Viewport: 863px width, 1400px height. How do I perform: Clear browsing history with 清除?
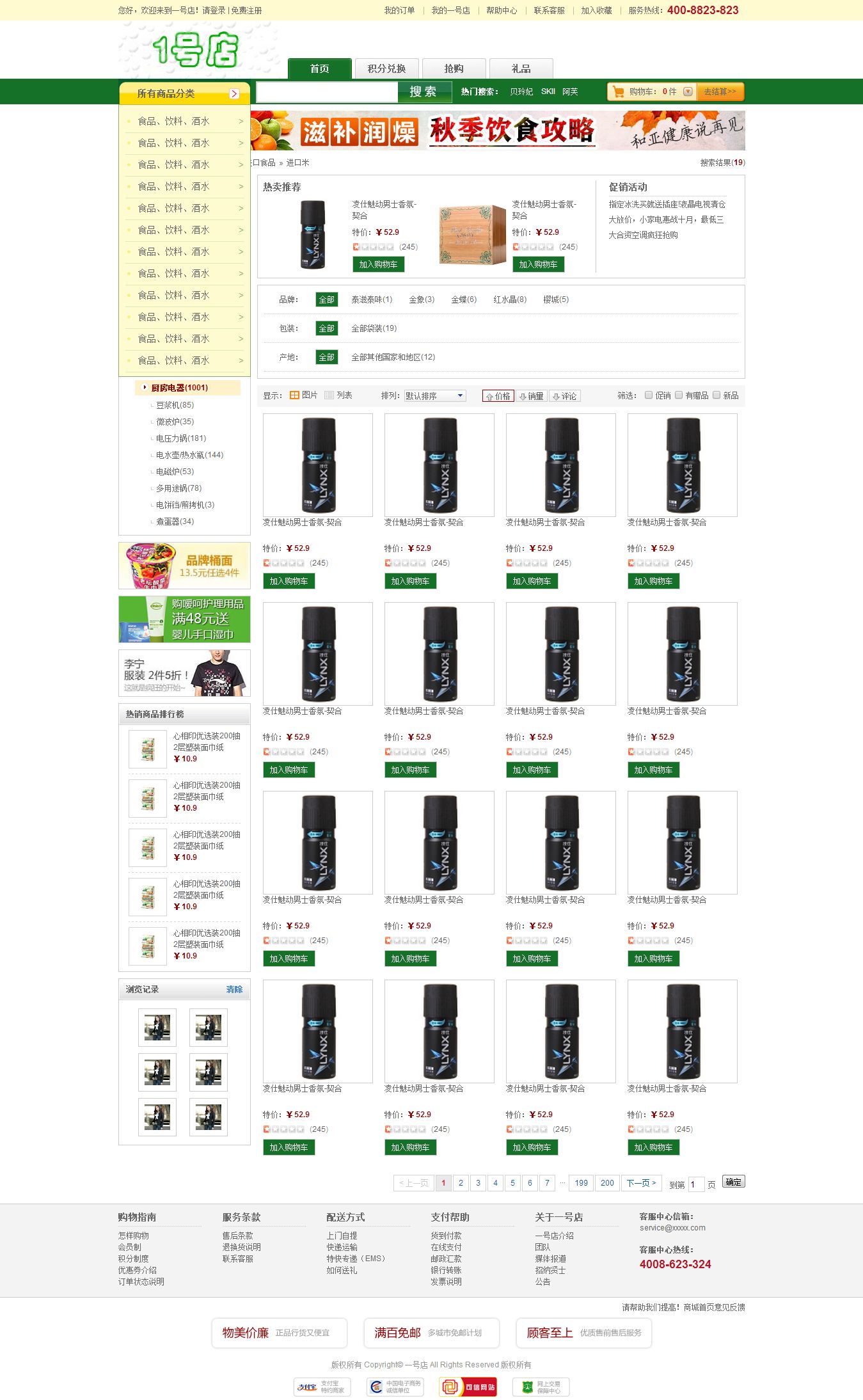(x=234, y=989)
